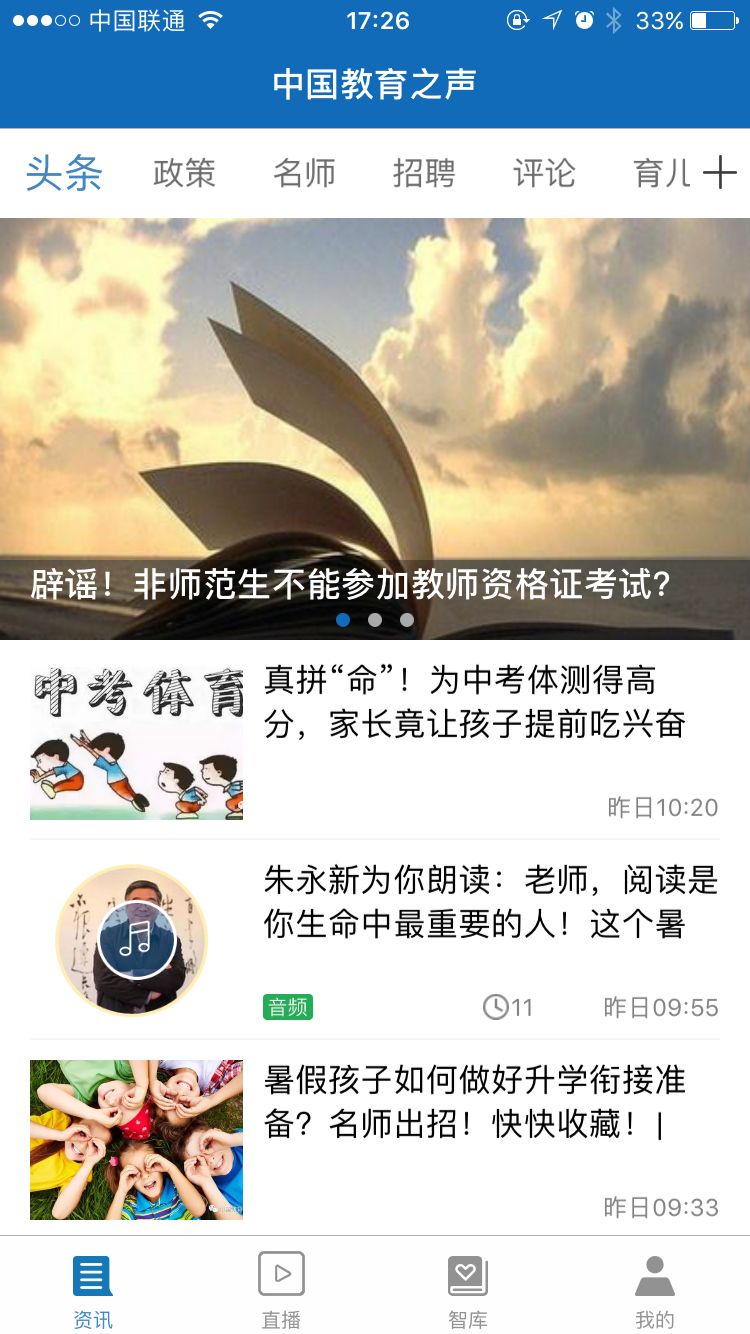
Task: Switch to the 我的 tab
Action: pyautogui.click(x=655, y=1289)
